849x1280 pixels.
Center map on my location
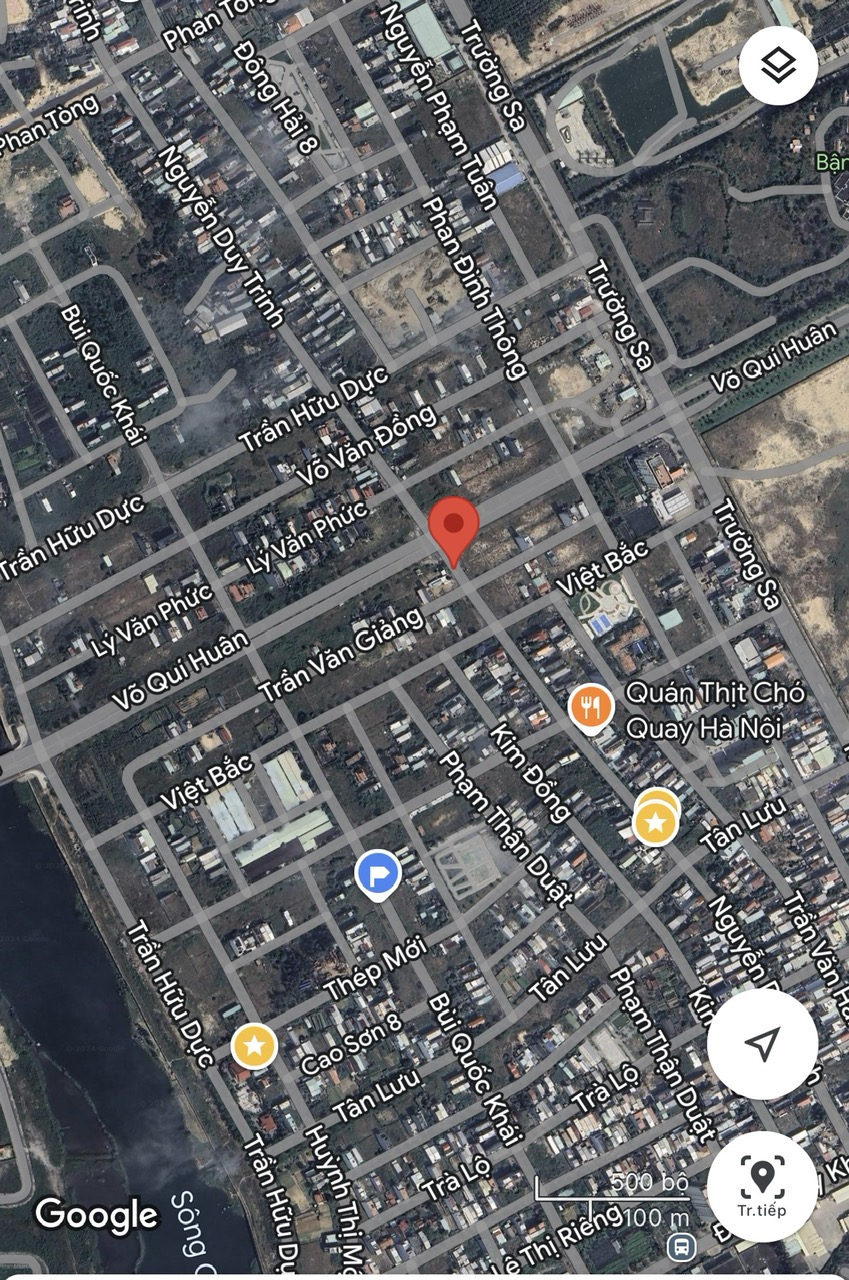click(762, 1044)
